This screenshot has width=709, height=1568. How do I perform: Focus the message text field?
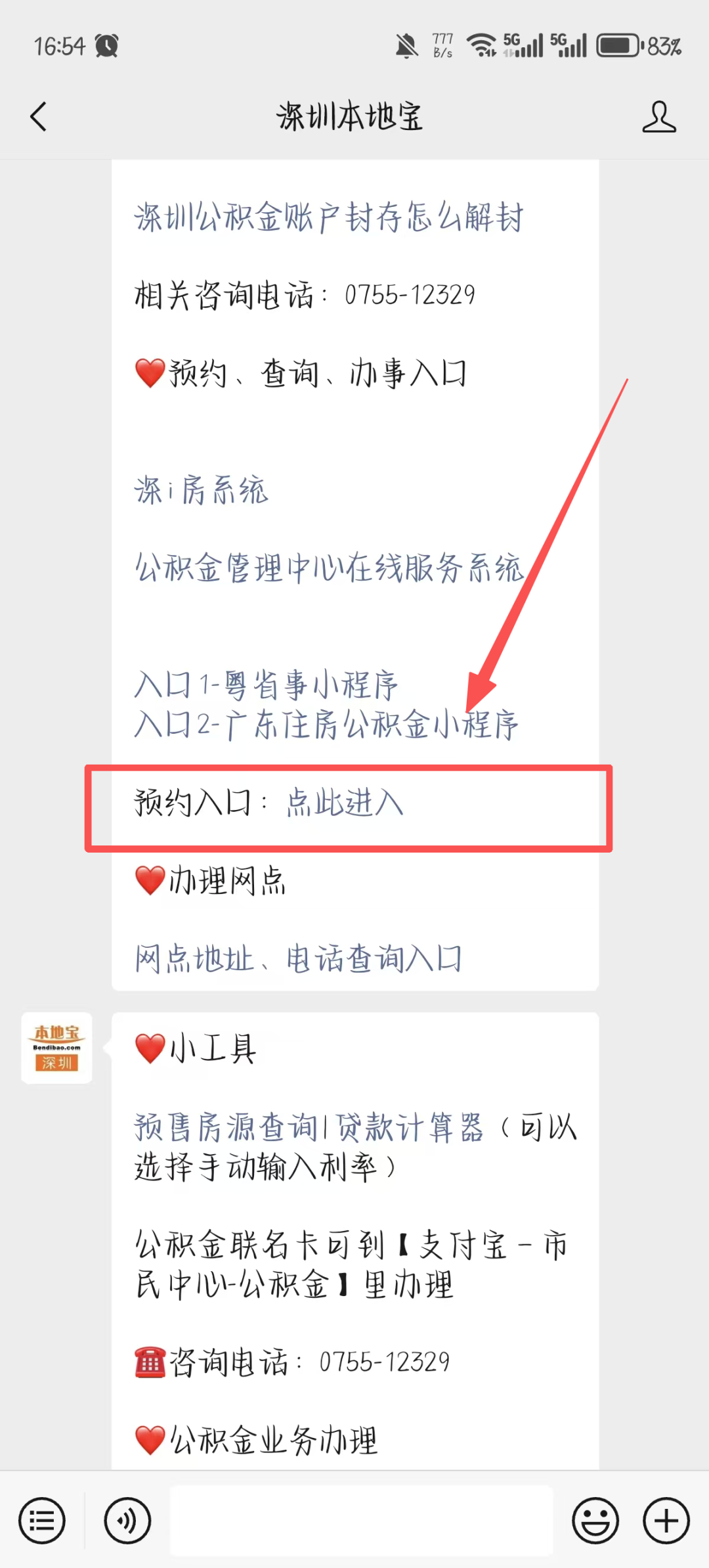click(361, 1521)
